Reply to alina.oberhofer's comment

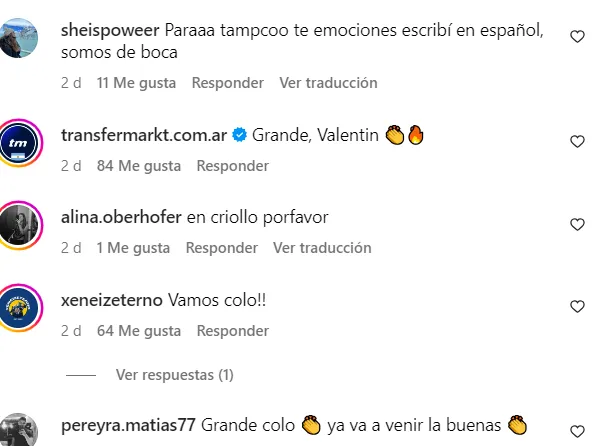(222, 247)
